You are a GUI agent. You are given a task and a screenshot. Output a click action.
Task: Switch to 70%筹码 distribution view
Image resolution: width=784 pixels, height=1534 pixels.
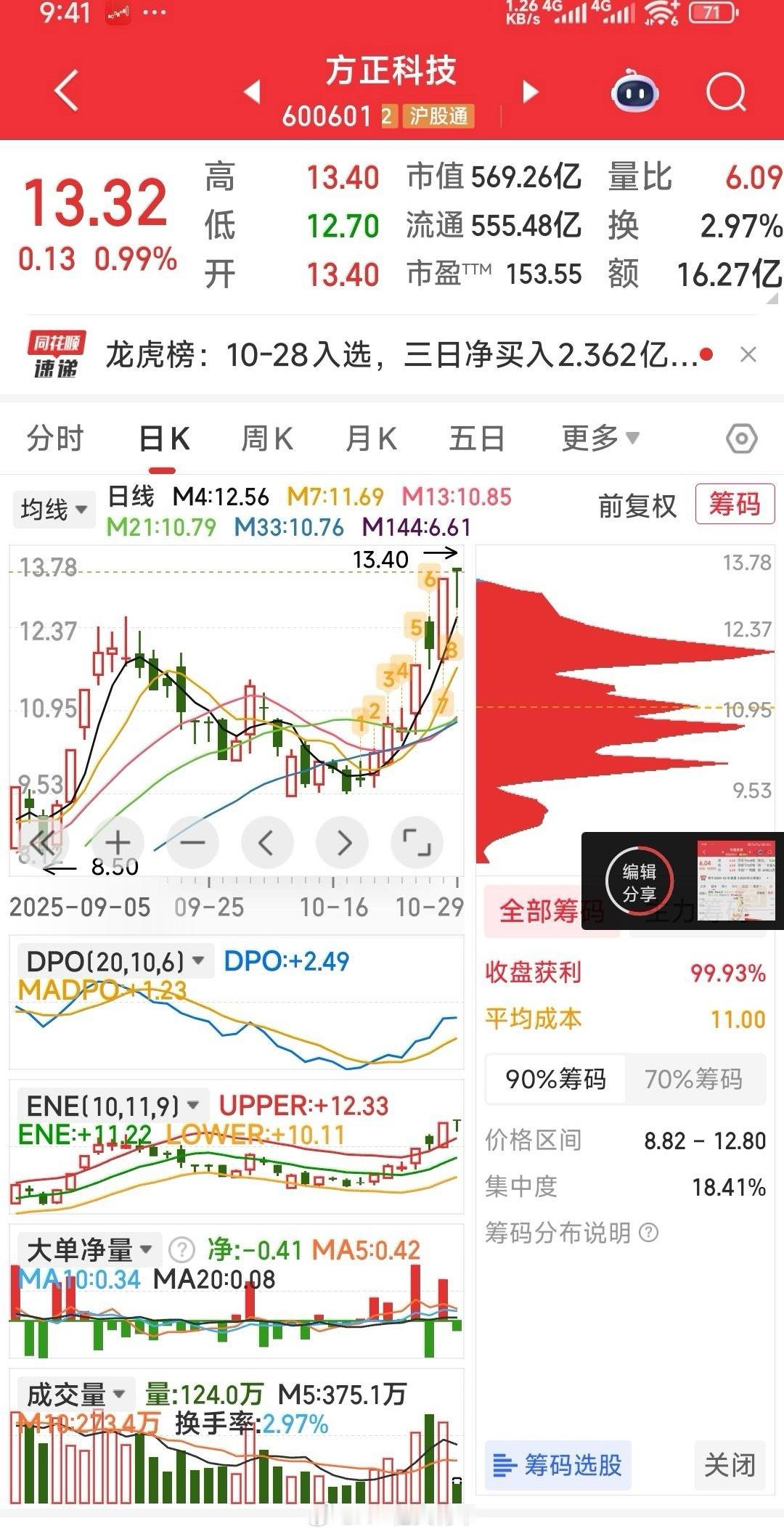[x=695, y=1080]
